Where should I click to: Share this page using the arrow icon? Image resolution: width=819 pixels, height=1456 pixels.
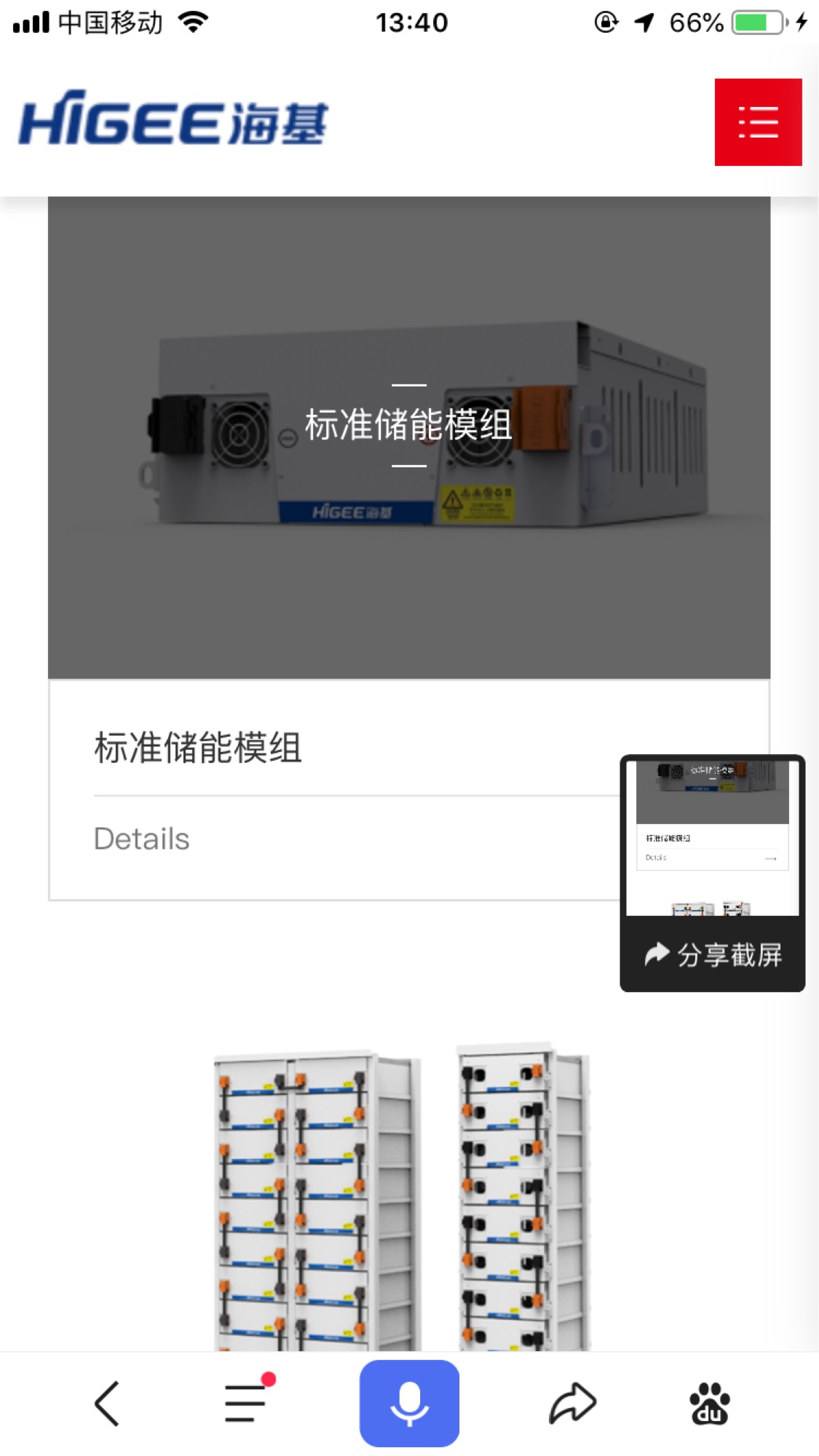point(572,1403)
